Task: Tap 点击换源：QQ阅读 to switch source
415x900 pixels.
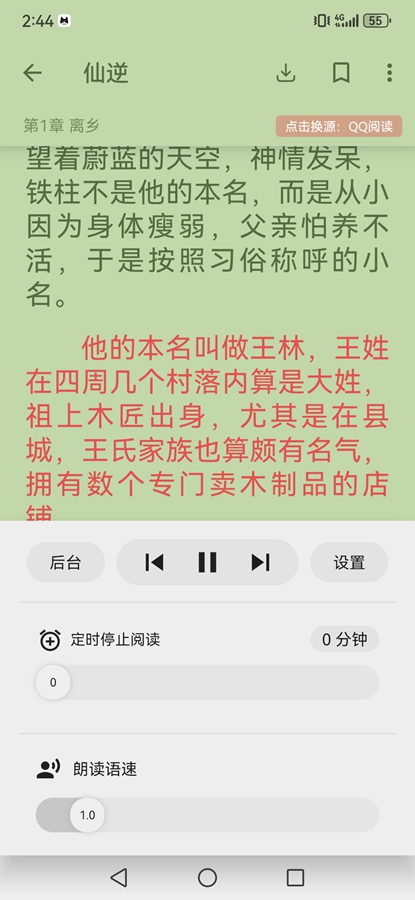Action: (339, 126)
